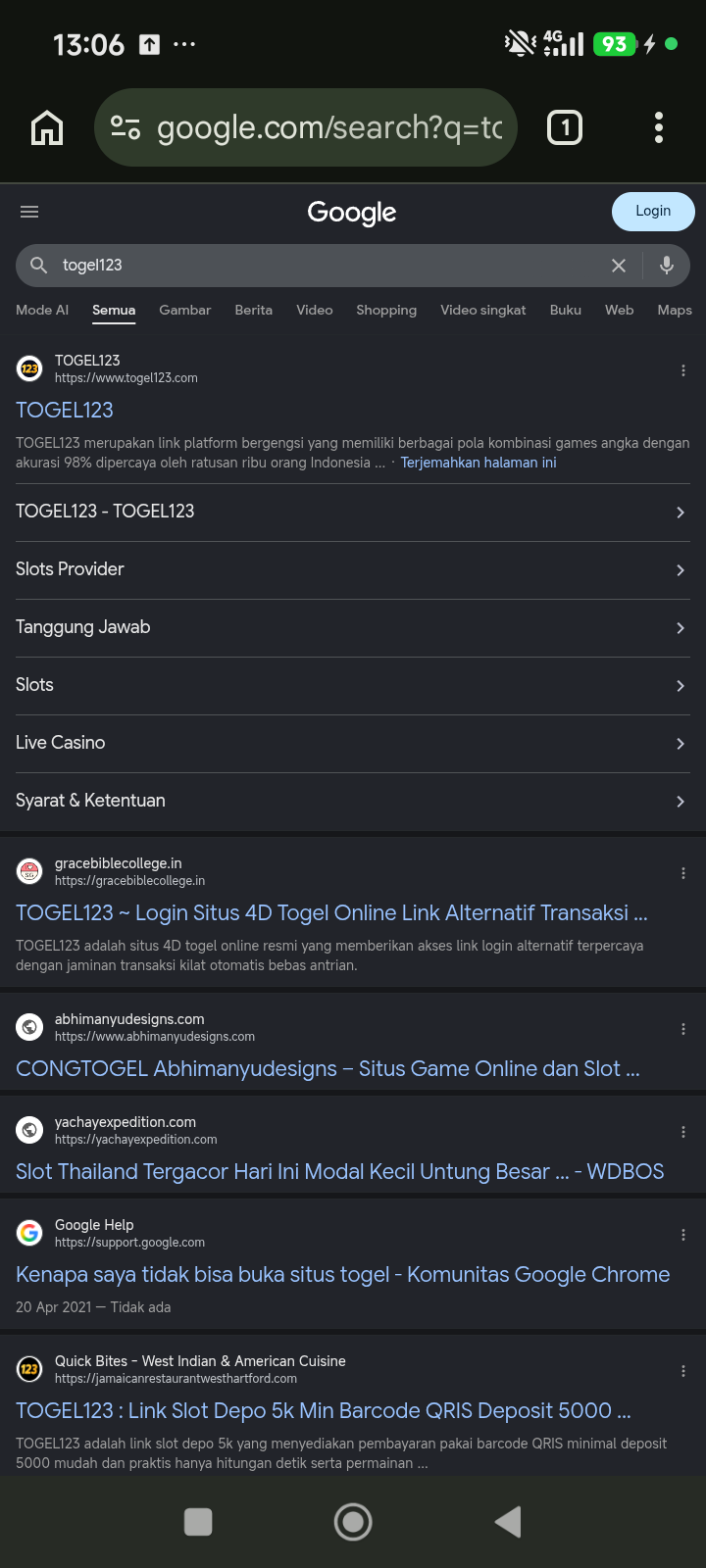The height and width of the screenshot is (1568, 706).
Task: Tap the address bar with google.com/search URL
Action: 305,127
